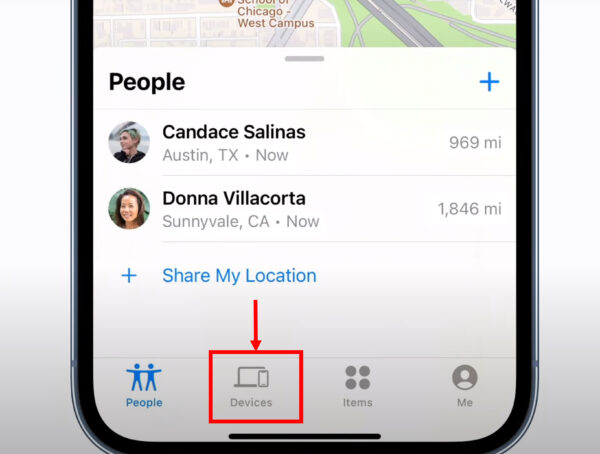Switch to the Devices tab
Screen dimensions: 600x454
[251, 385]
